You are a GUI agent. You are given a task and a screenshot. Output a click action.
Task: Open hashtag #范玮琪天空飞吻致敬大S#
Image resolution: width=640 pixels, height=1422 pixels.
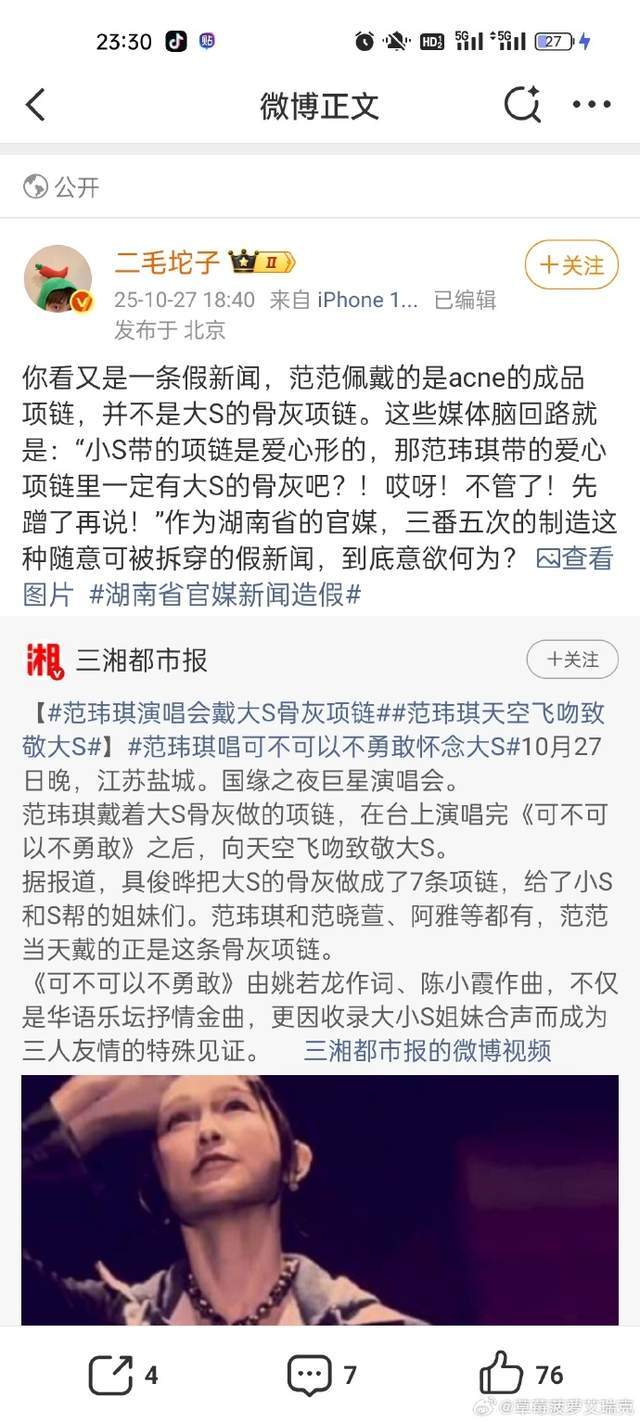490,713
